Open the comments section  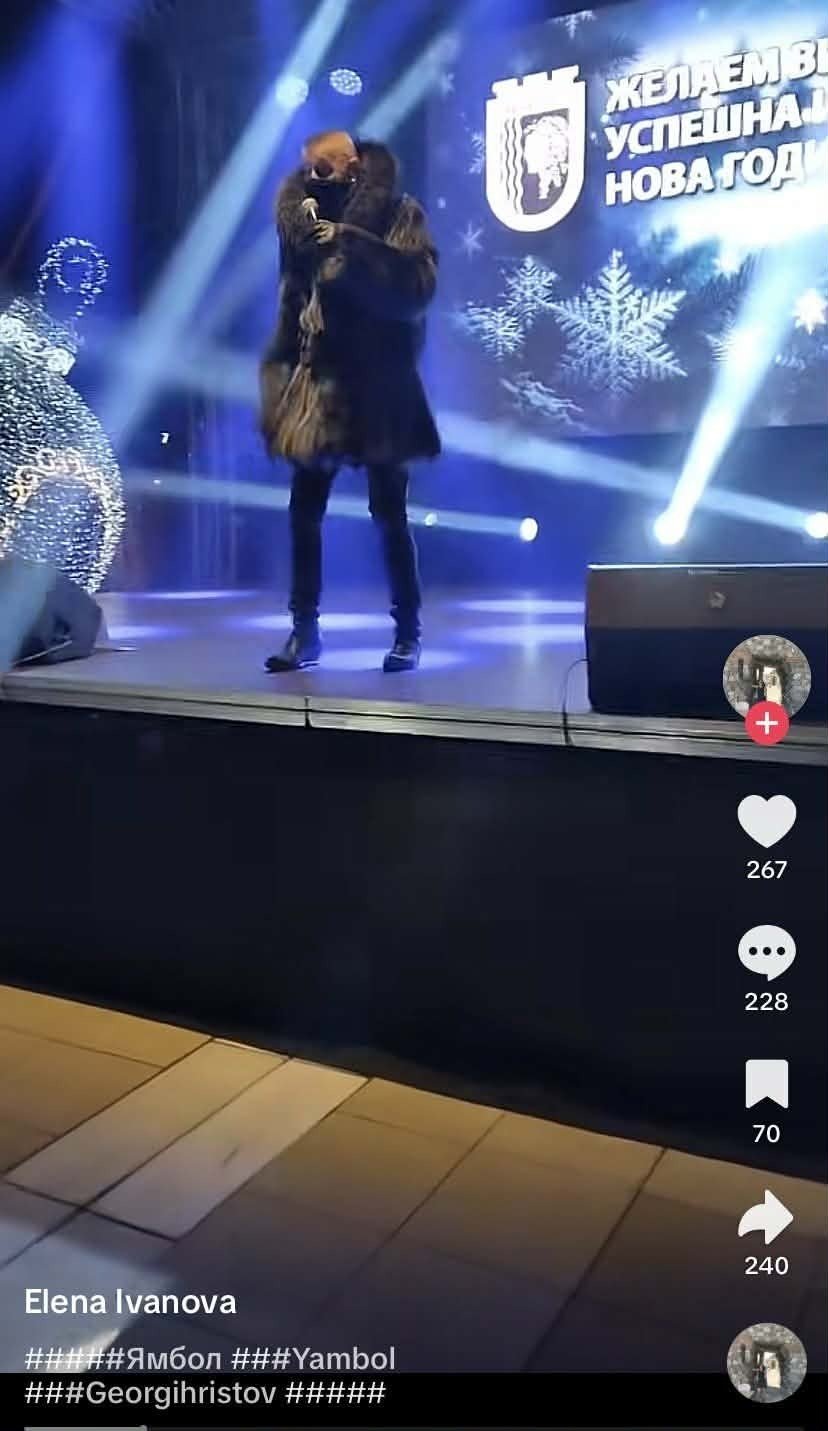tap(766, 953)
